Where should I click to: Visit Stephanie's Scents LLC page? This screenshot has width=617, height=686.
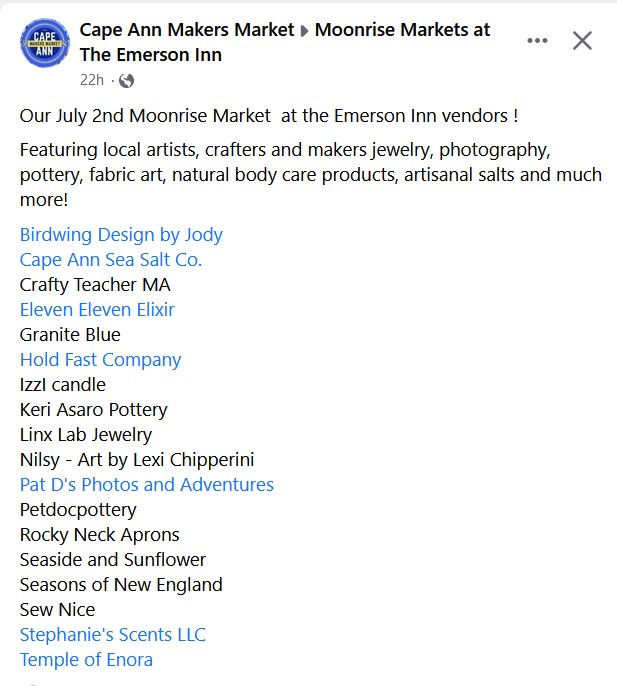112,635
